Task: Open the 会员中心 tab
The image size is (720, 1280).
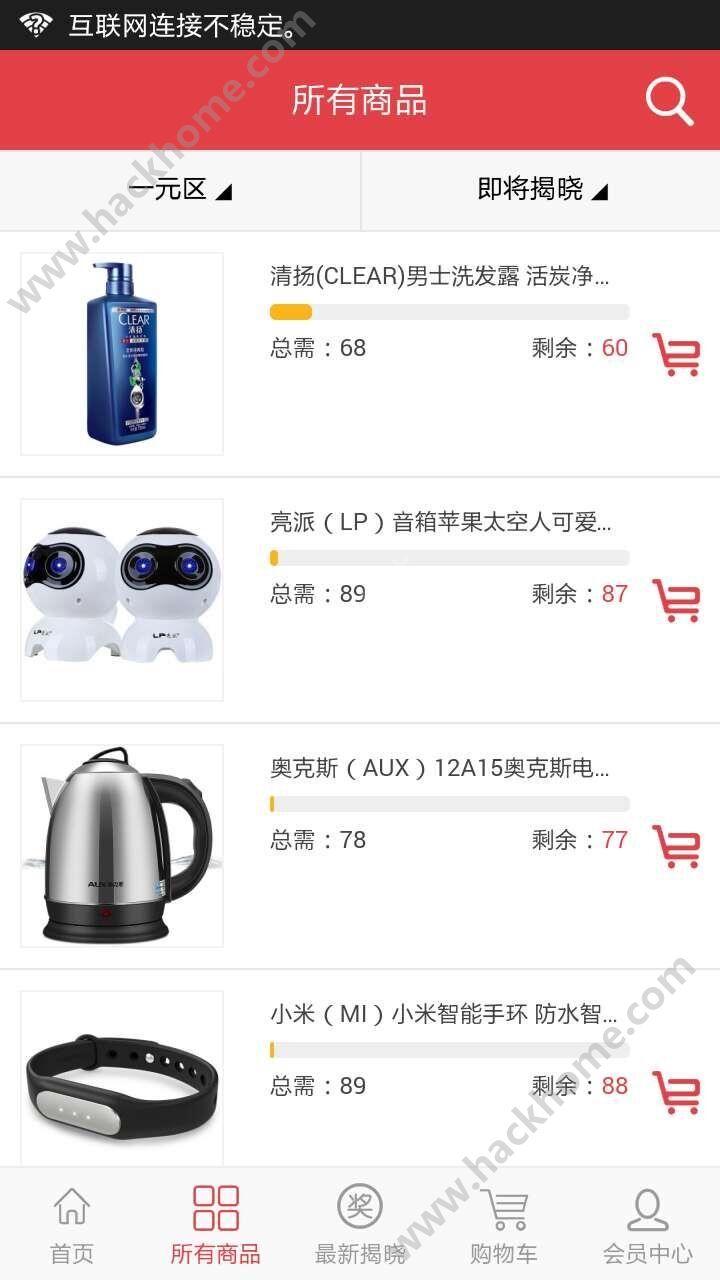Action: [648, 1224]
